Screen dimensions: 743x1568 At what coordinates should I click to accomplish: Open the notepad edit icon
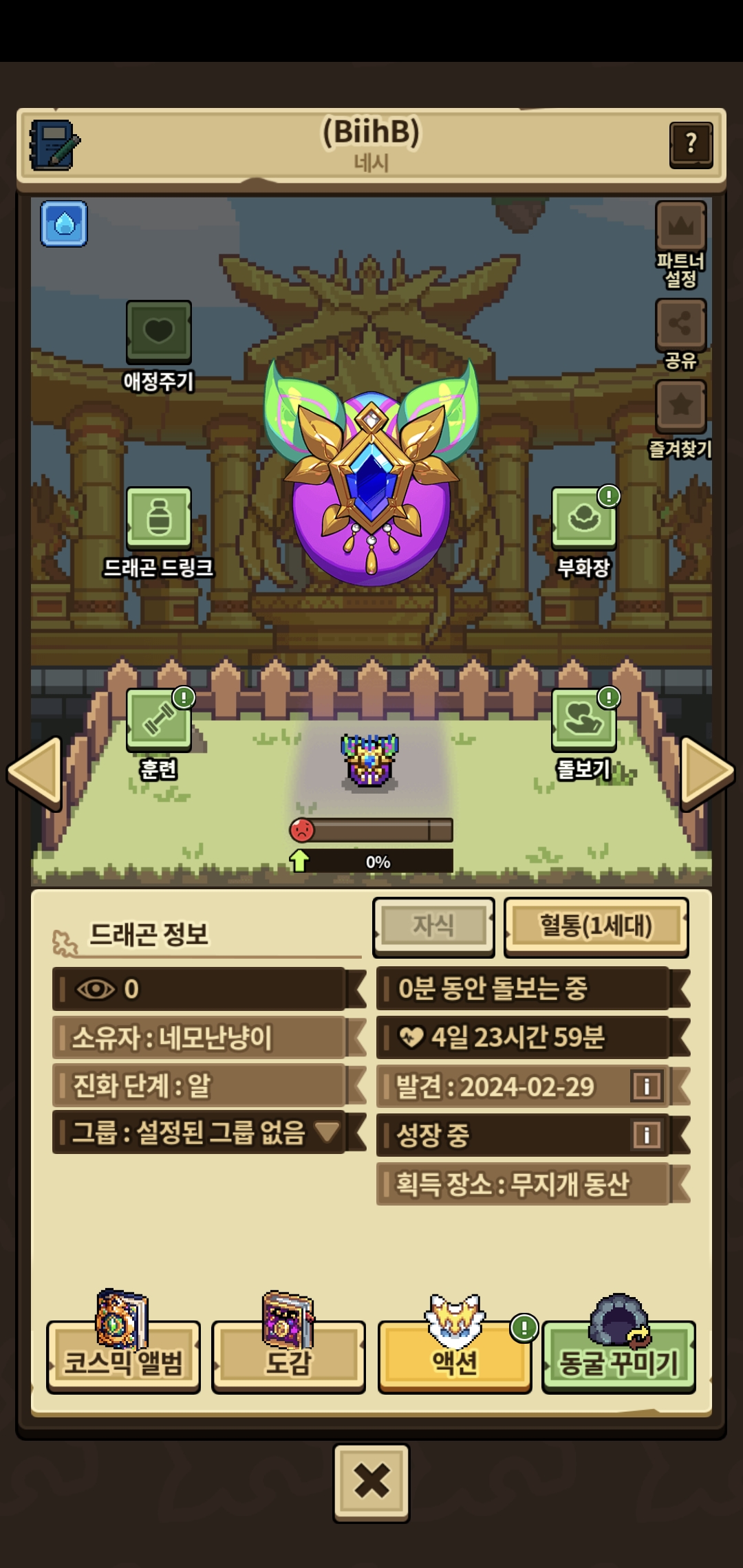coord(54,146)
